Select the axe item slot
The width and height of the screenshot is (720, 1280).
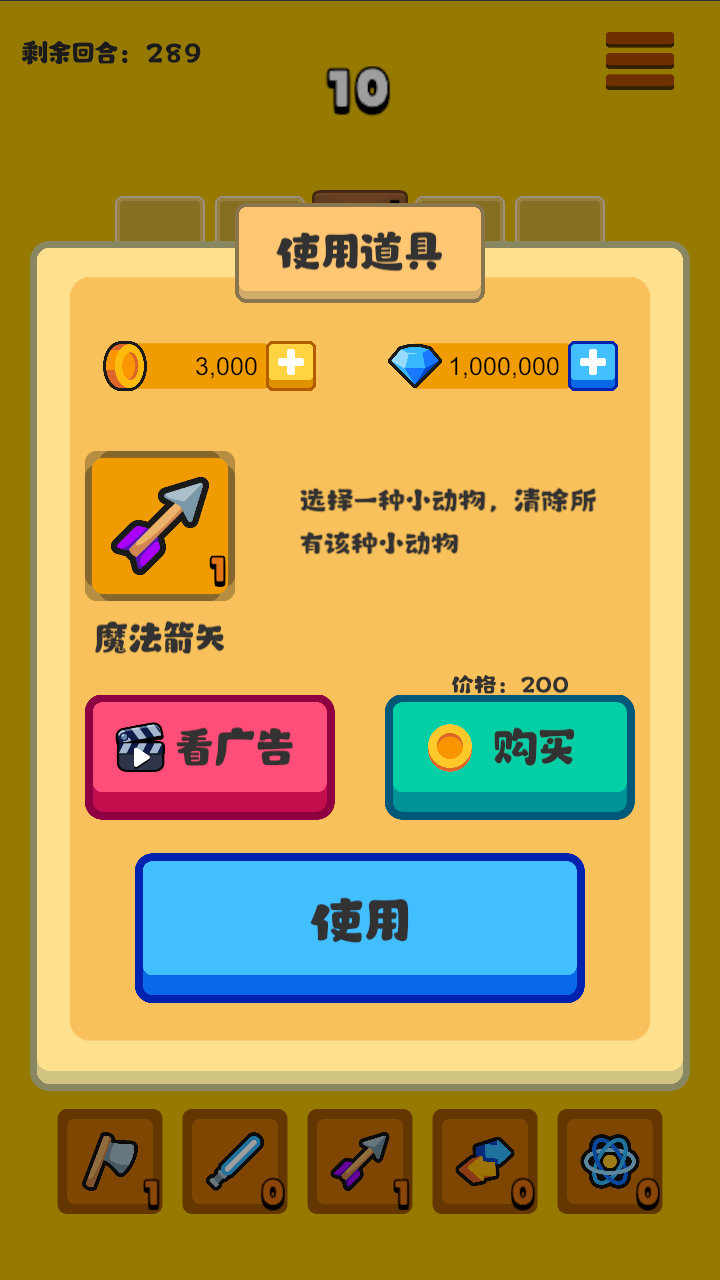pos(110,1161)
